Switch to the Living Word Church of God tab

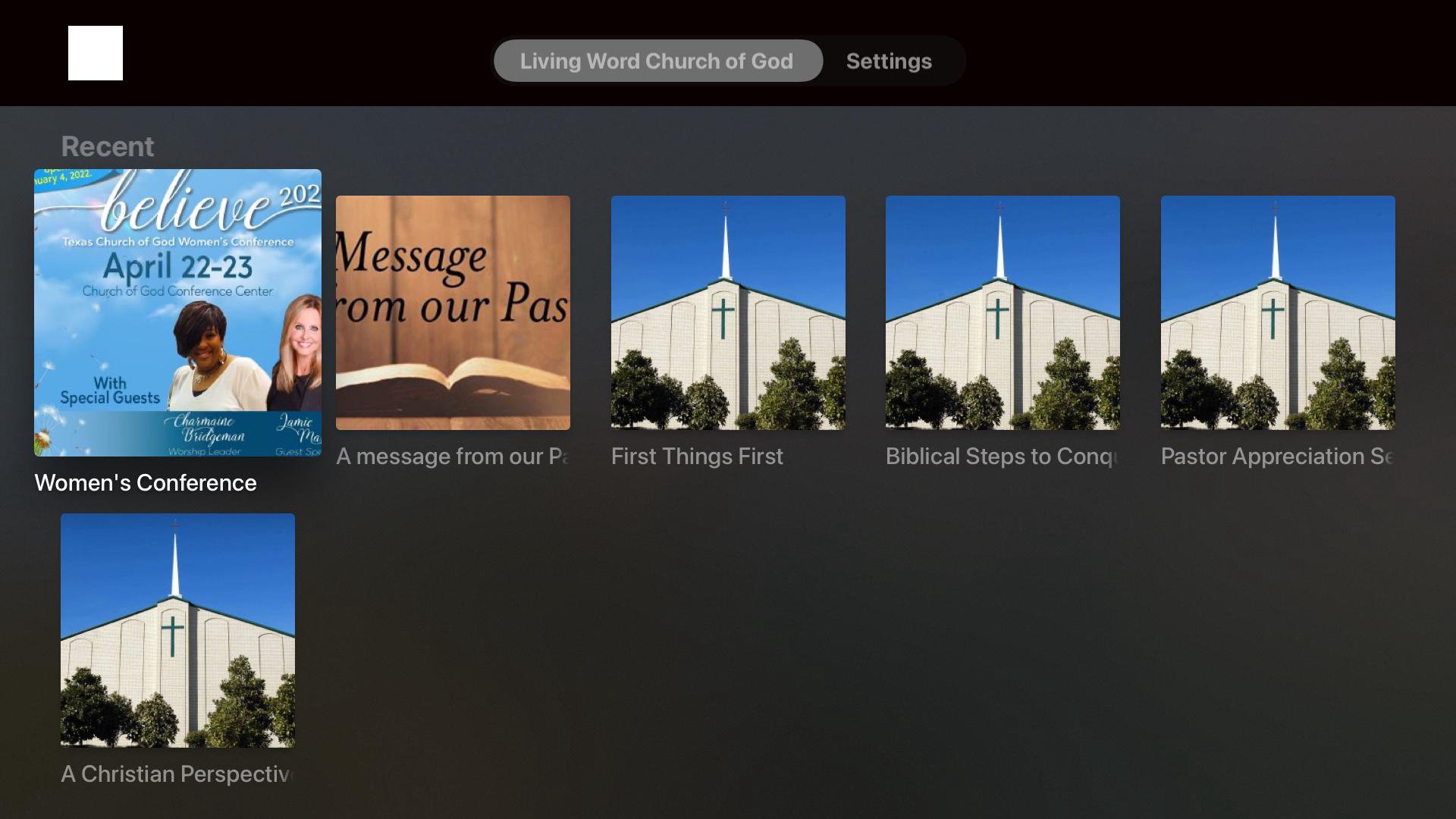[657, 61]
